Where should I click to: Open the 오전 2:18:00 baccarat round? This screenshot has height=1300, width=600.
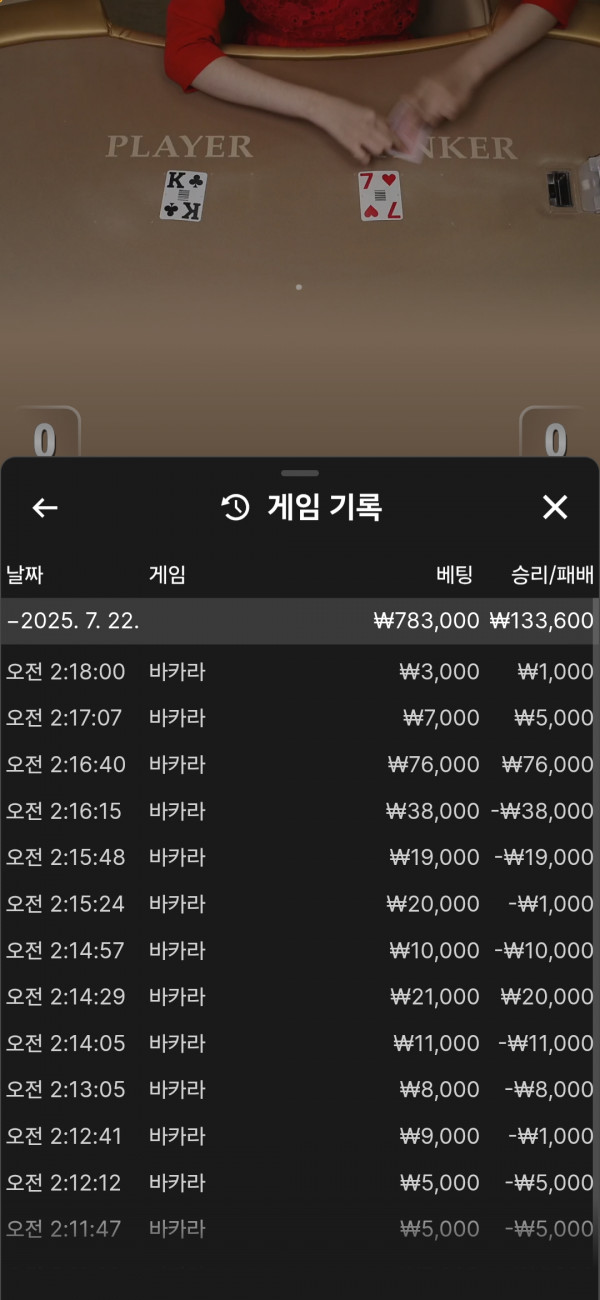300,672
